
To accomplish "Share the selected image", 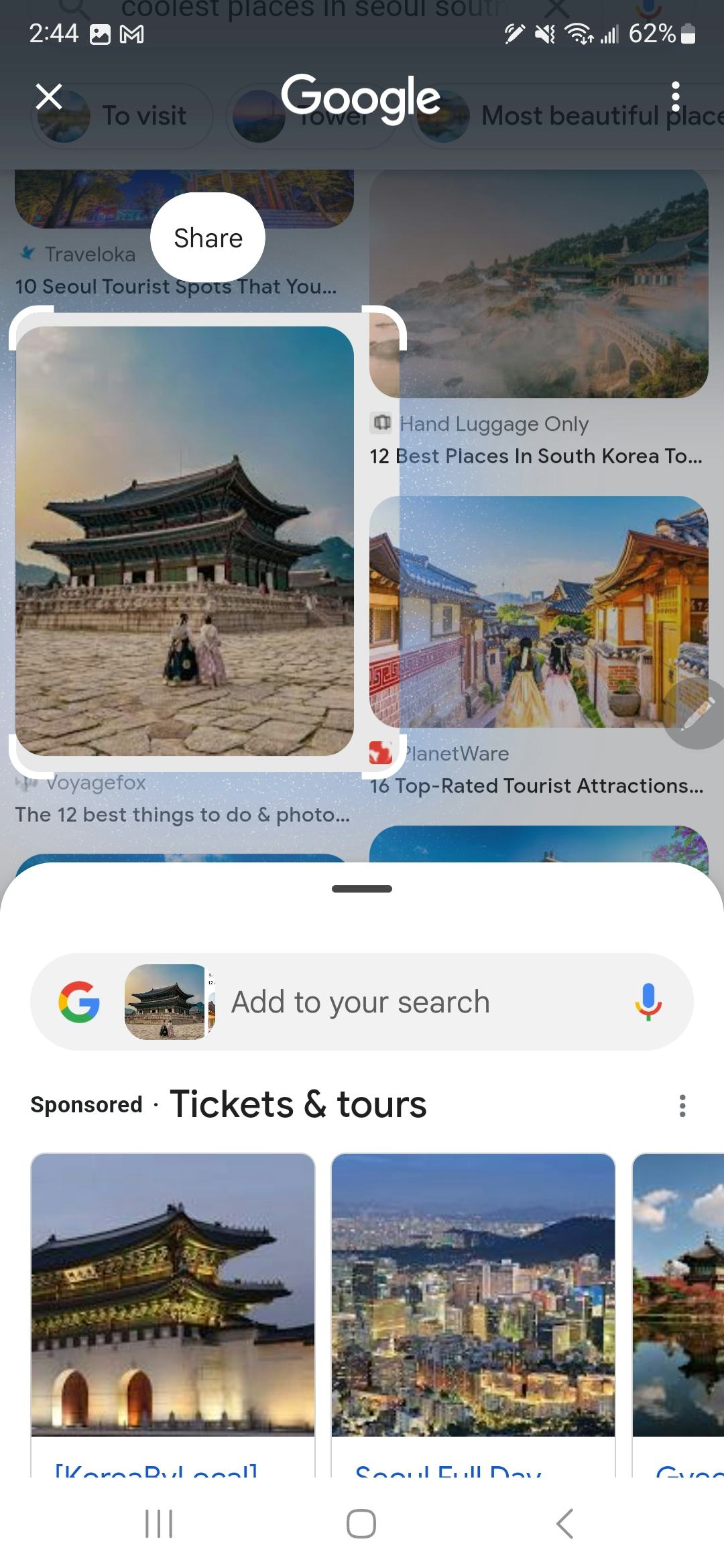I will [206, 238].
